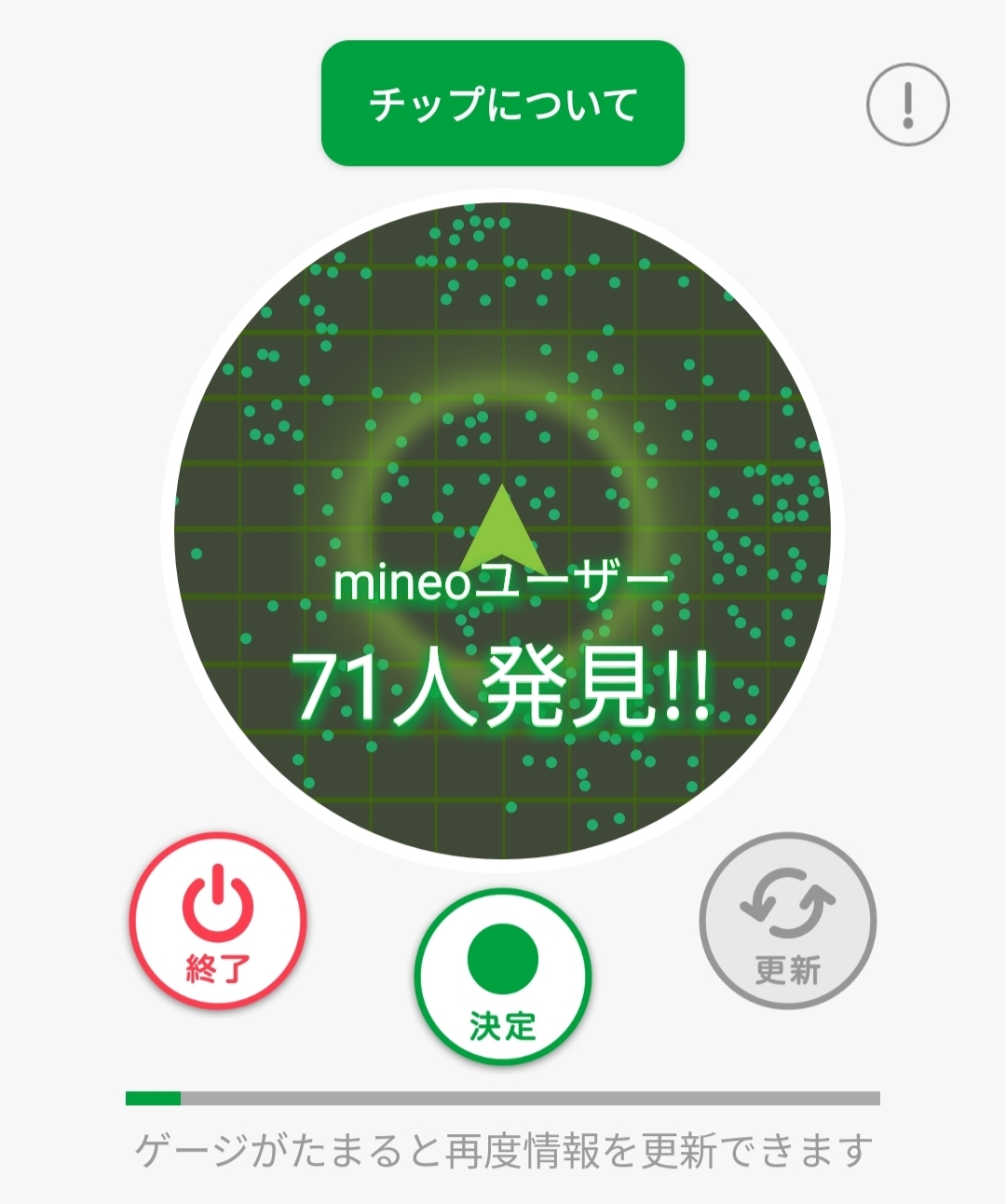Open the チップについて button

pyautogui.click(x=503, y=103)
